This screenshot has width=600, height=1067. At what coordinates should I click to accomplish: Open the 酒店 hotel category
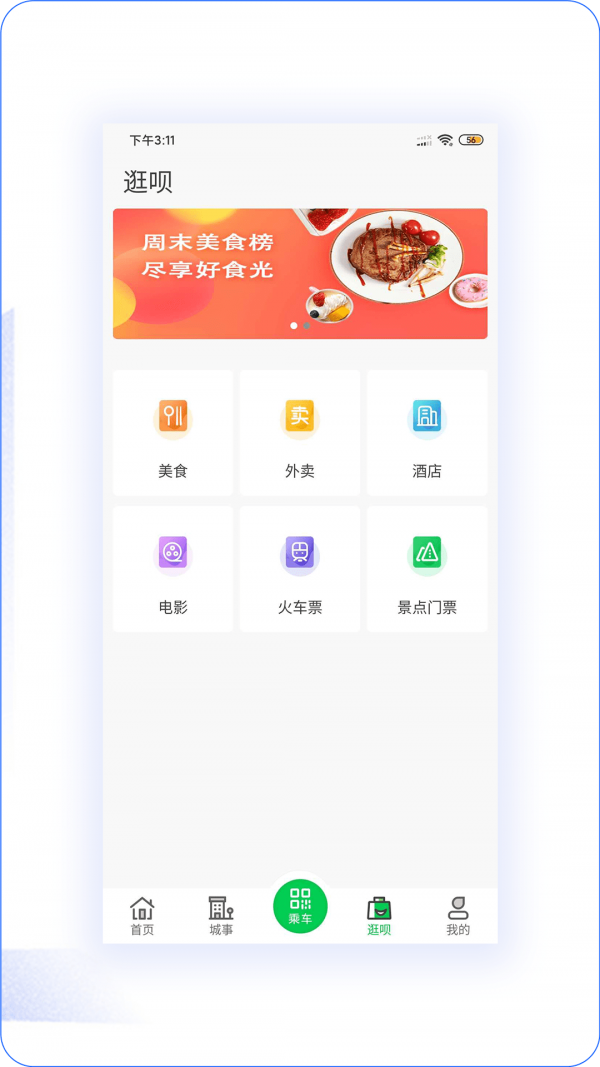(x=427, y=433)
